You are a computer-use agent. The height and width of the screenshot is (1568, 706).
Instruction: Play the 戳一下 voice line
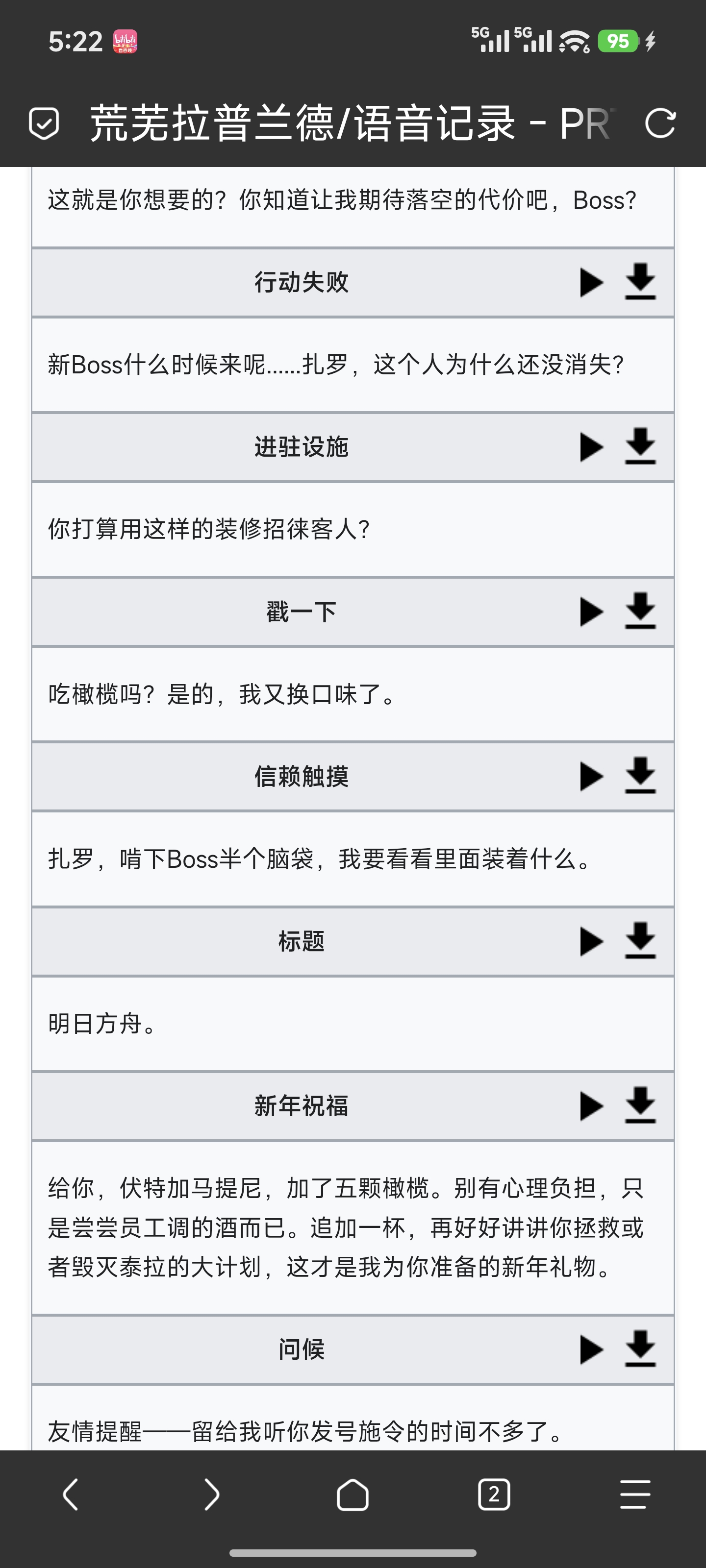tap(591, 612)
